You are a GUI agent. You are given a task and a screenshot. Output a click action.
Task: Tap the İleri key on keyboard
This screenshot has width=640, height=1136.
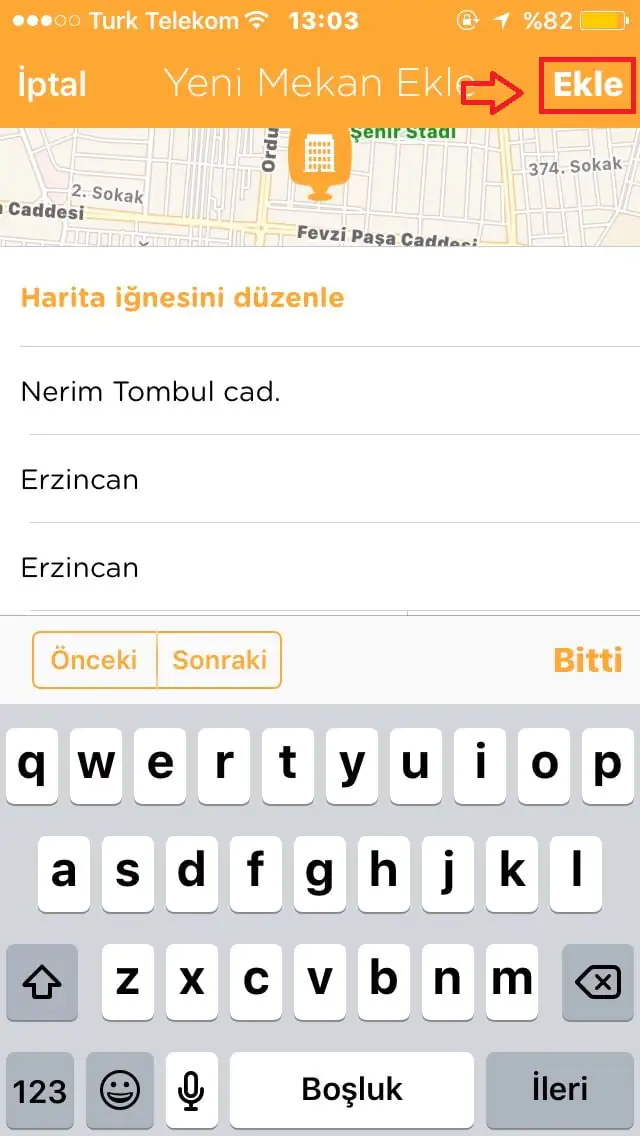[559, 1089]
